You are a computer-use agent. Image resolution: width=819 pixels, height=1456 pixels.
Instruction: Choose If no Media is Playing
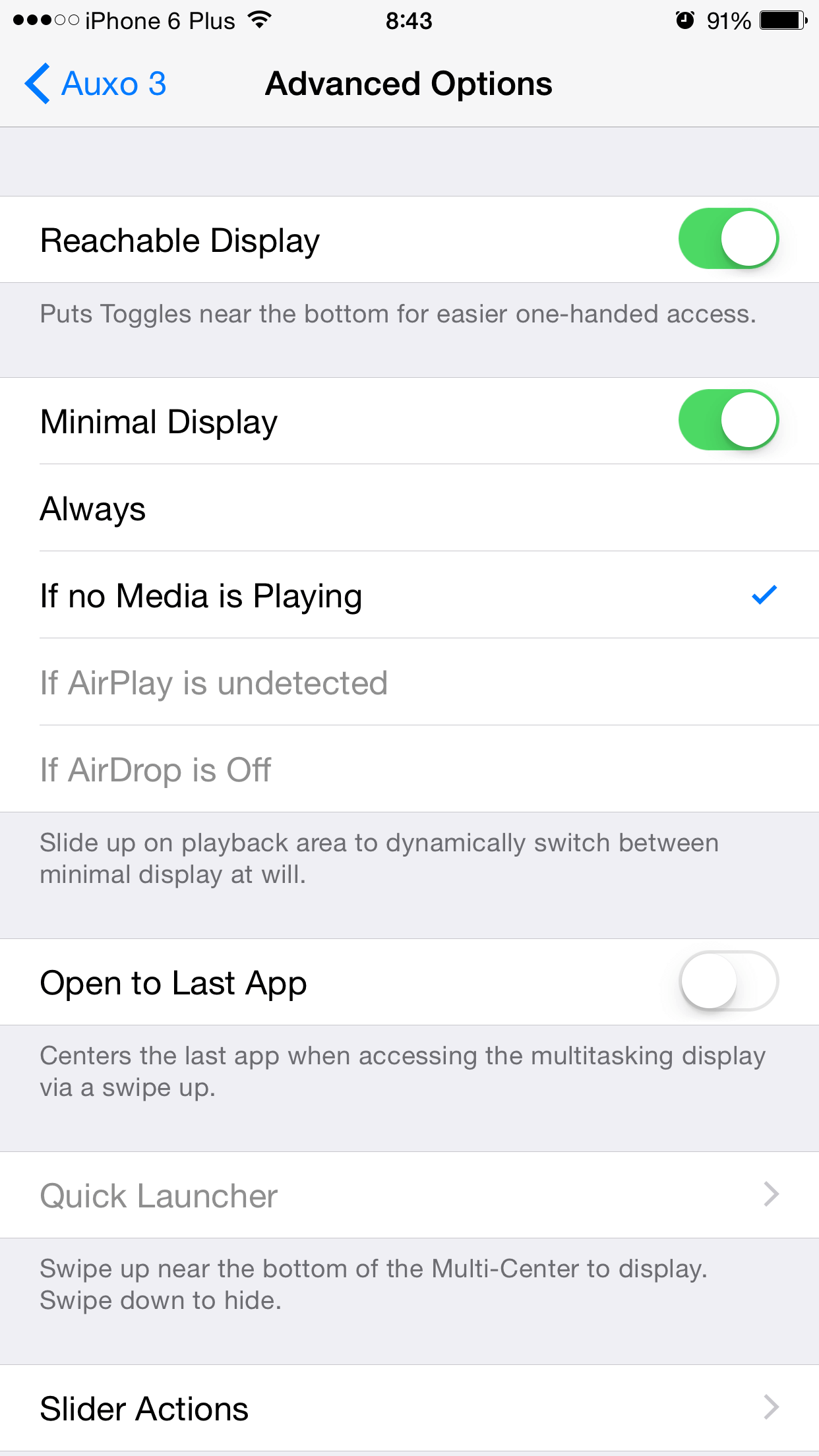409,595
